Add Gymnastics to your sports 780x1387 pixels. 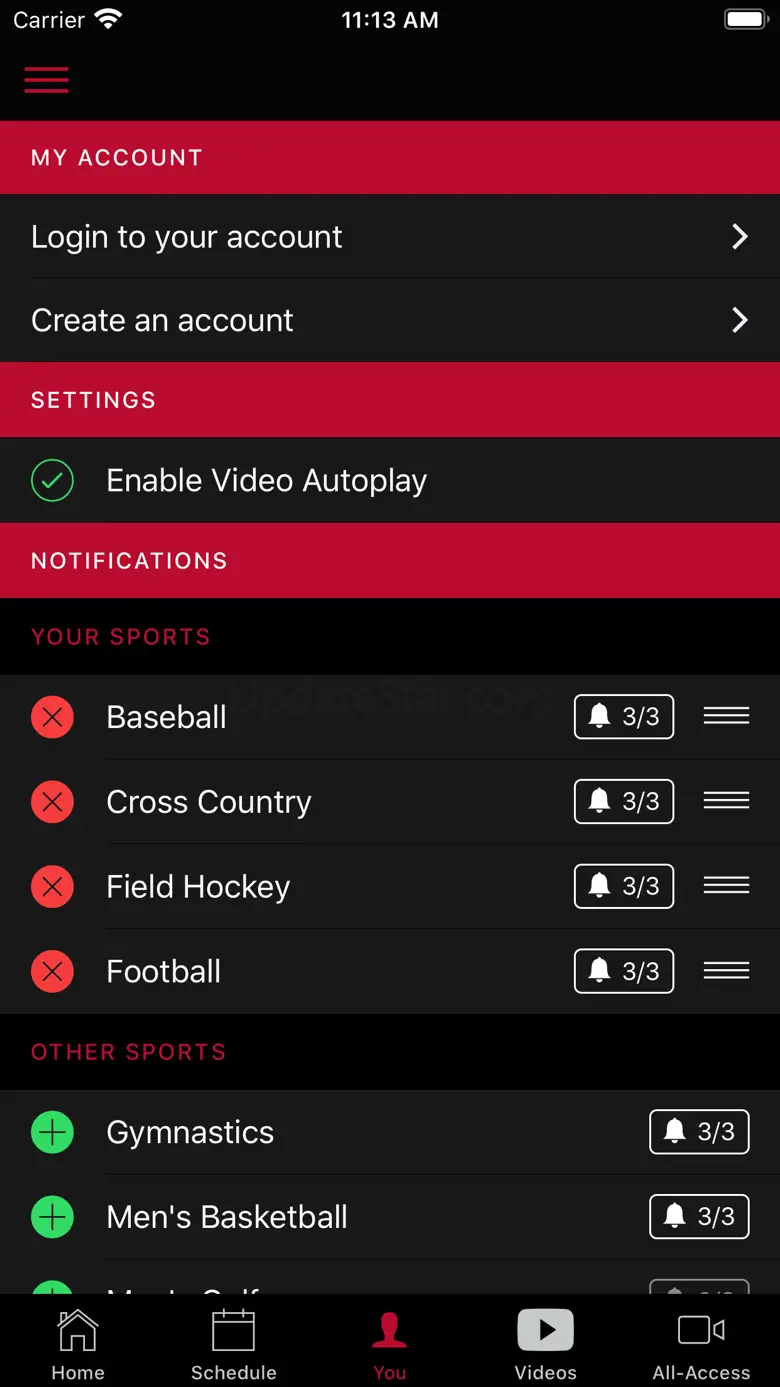click(52, 1132)
